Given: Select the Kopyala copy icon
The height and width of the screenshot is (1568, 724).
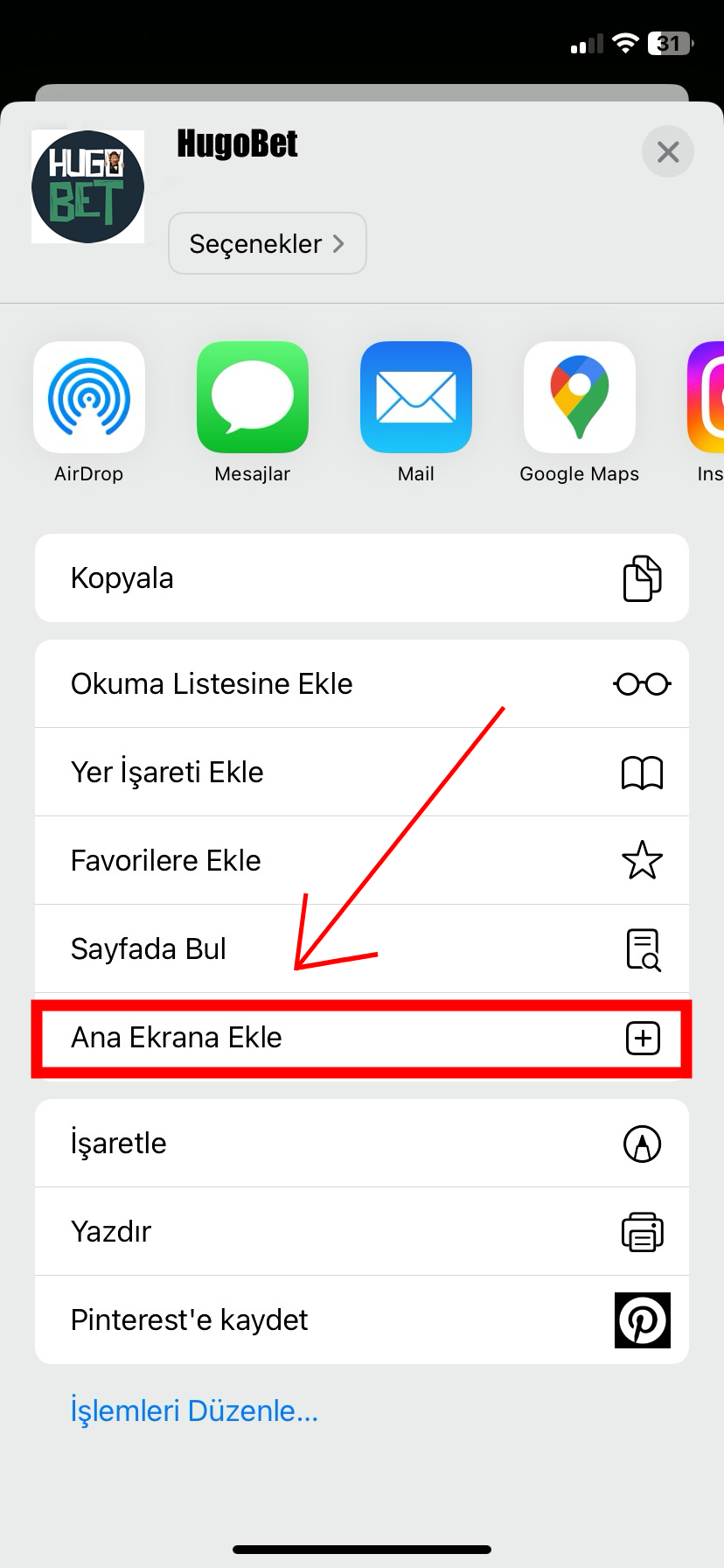Looking at the screenshot, I should tap(643, 577).
